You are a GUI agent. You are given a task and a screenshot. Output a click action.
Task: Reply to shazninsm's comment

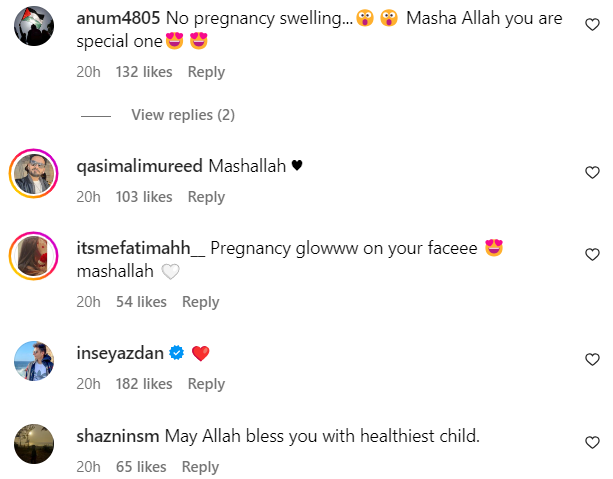pyautogui.click(x=200, y=467)
